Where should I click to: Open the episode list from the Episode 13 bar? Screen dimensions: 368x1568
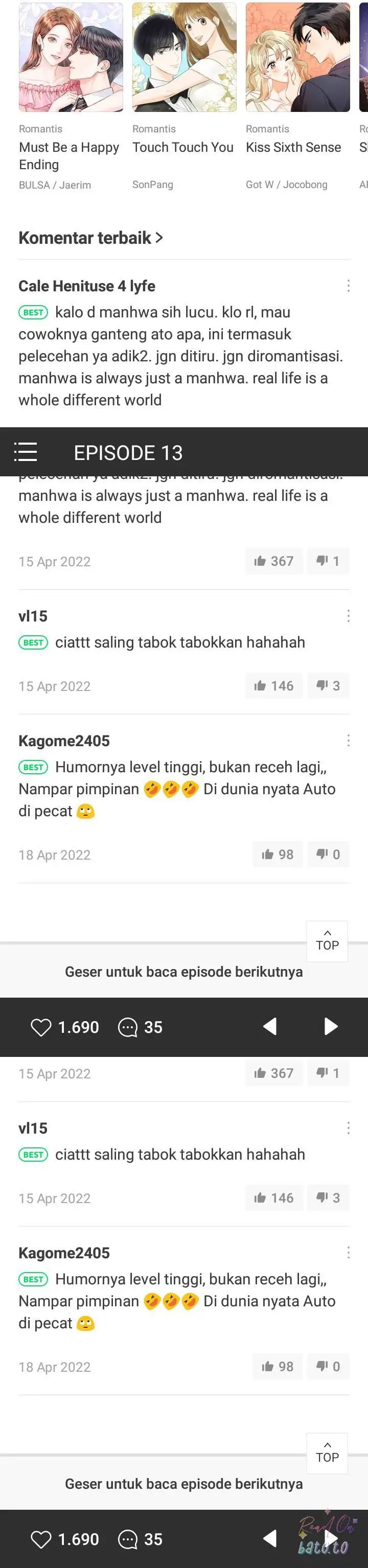26,452
